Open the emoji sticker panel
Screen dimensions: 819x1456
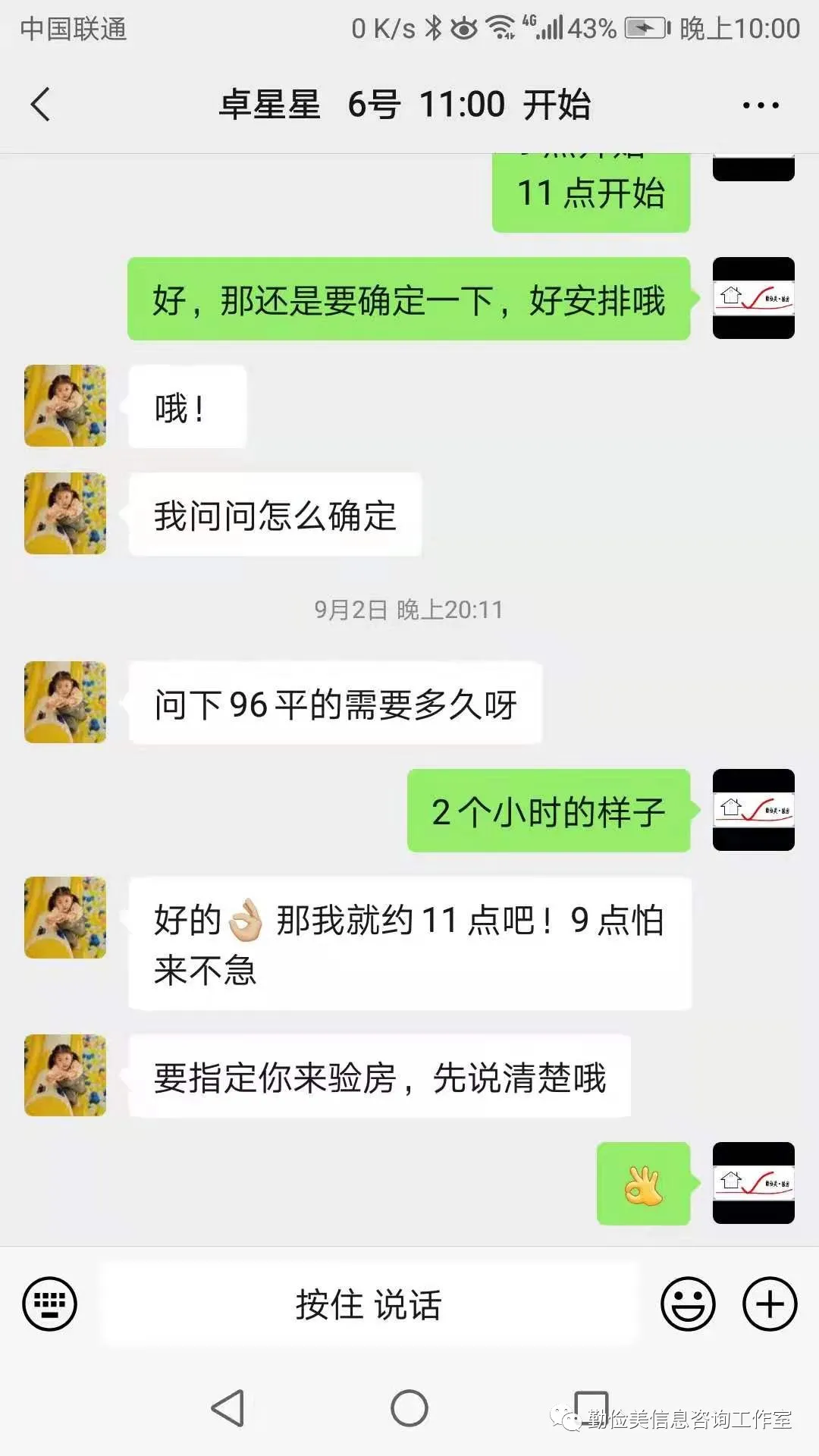coord(688,1304)
